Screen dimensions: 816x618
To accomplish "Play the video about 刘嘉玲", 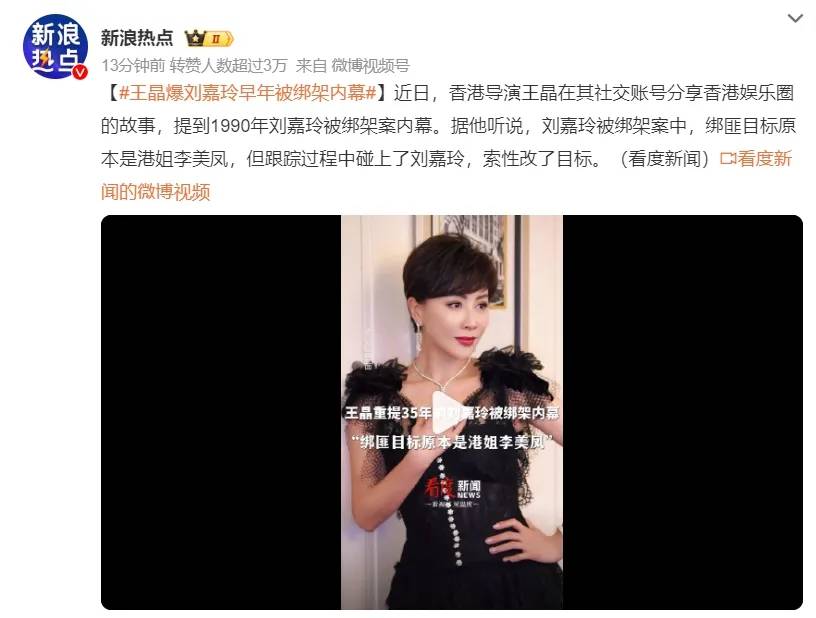I will pos(451,412).
